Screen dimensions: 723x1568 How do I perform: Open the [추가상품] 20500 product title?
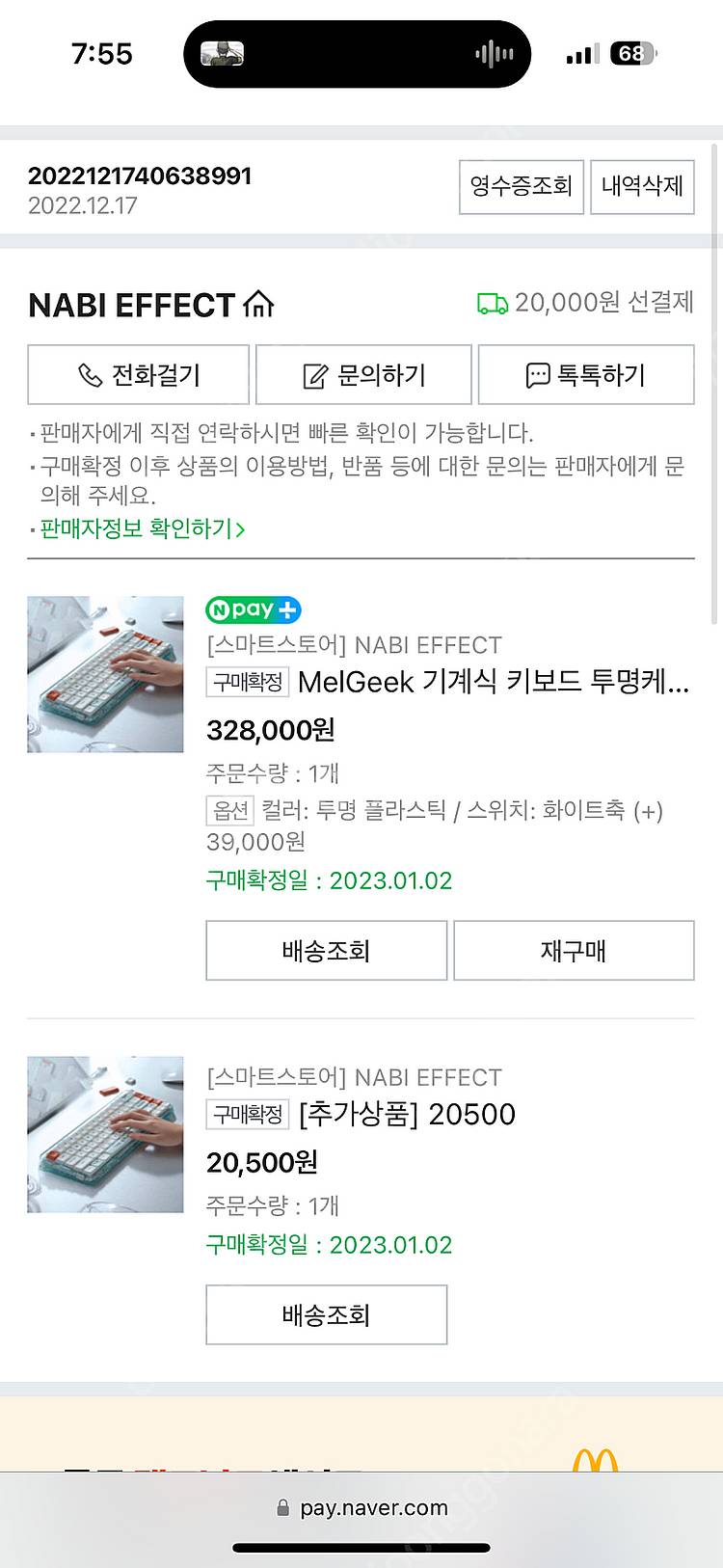[x=407, y=1114]
